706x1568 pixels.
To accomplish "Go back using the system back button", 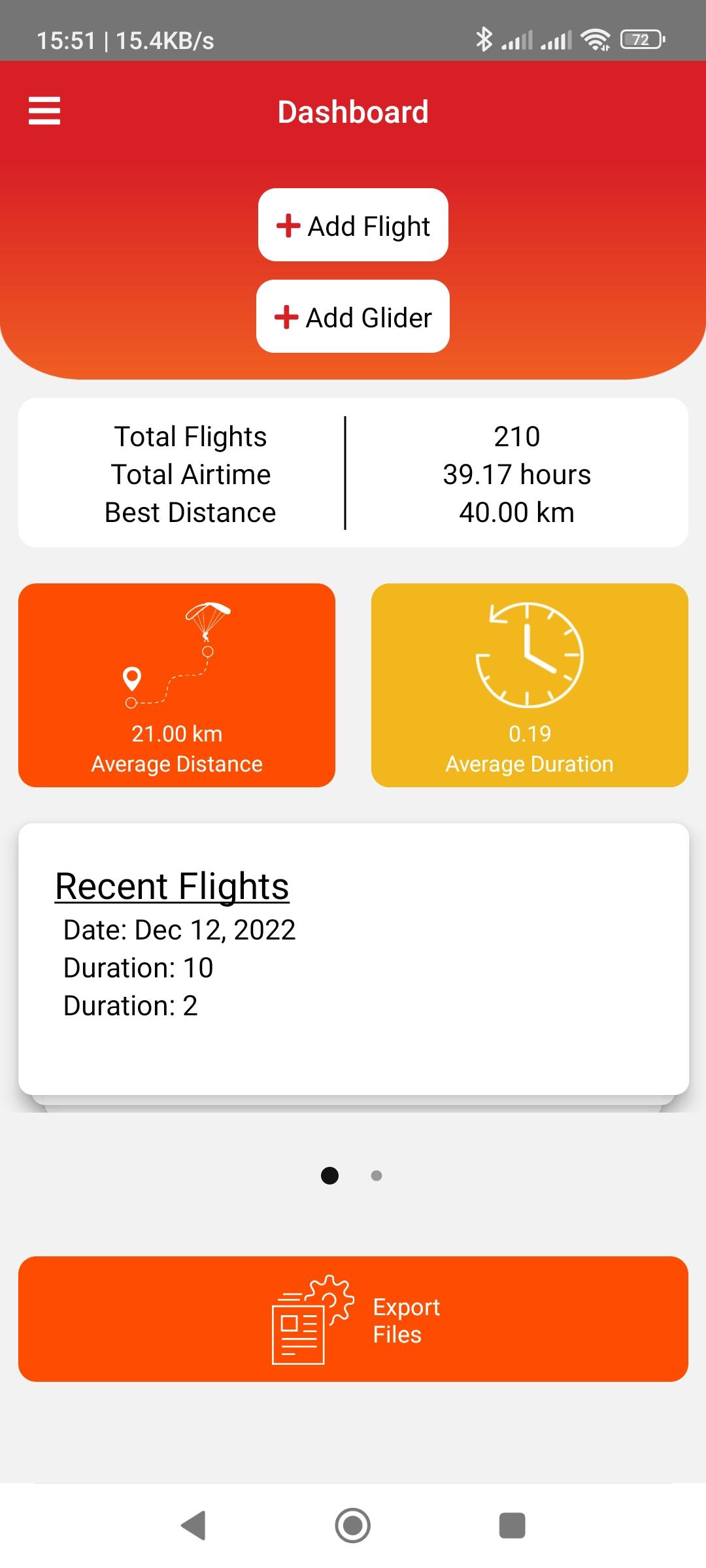I will click(193, 1526).
